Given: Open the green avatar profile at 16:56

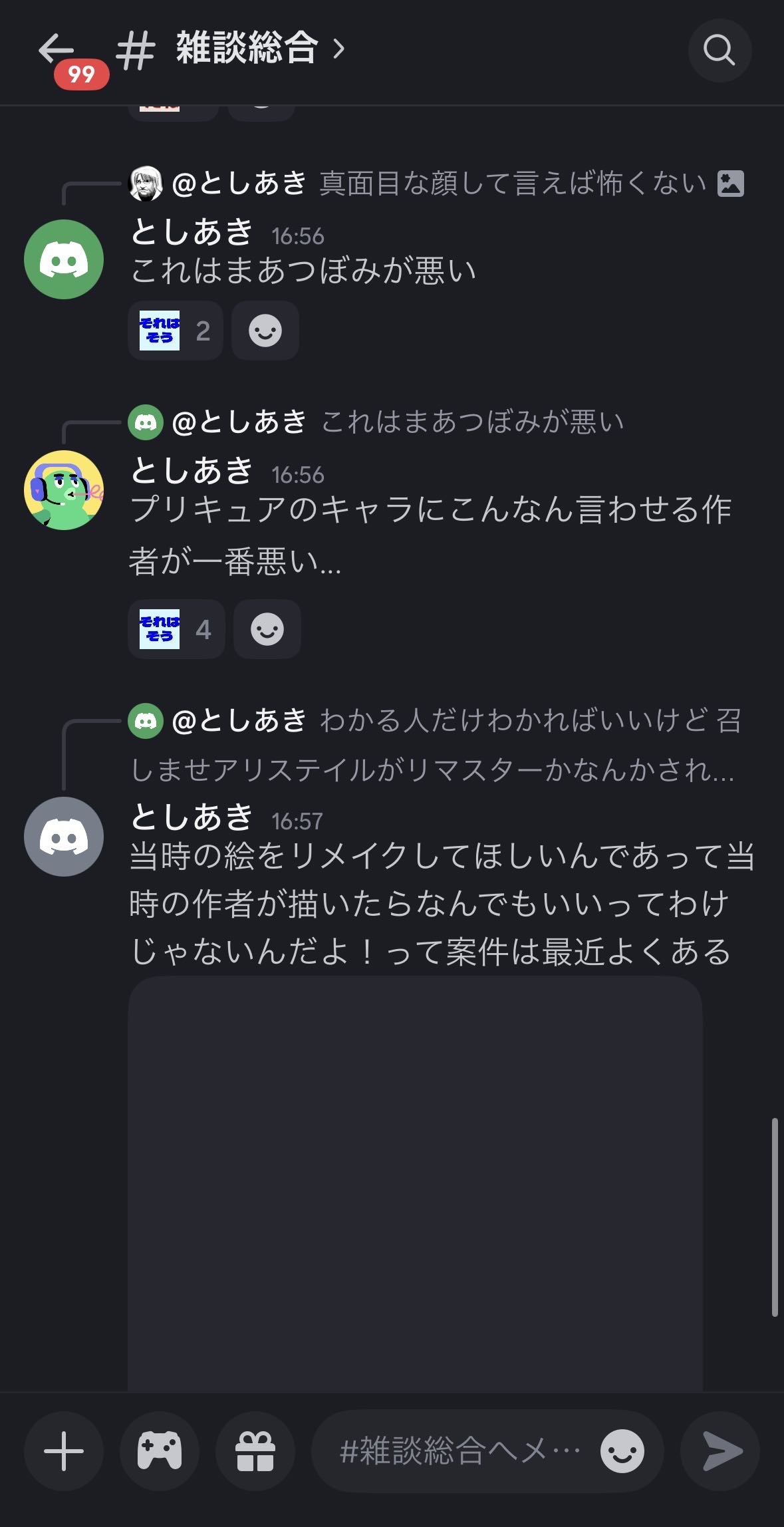Looking at the screenshot, I should pos(64,259).
